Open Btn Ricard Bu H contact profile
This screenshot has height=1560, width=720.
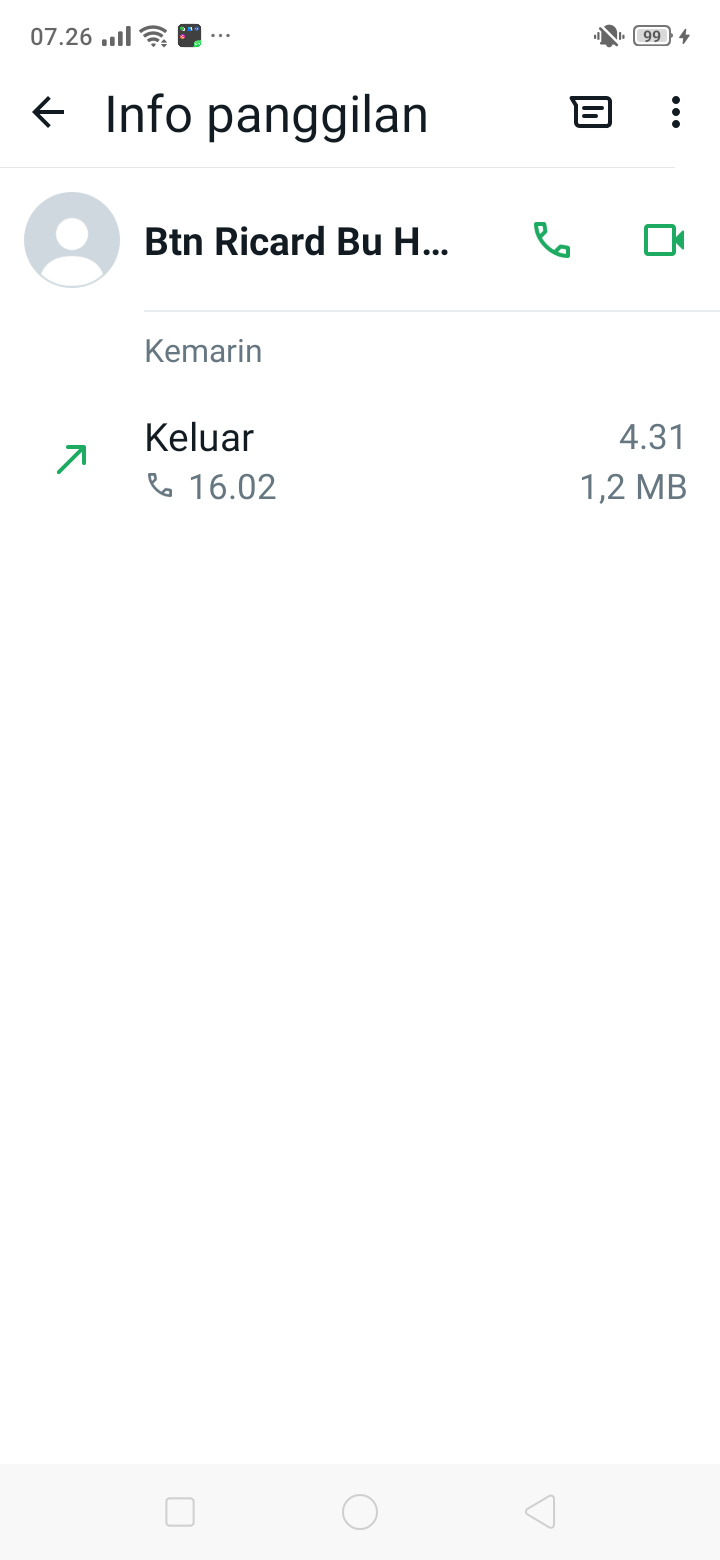point(296,241)
